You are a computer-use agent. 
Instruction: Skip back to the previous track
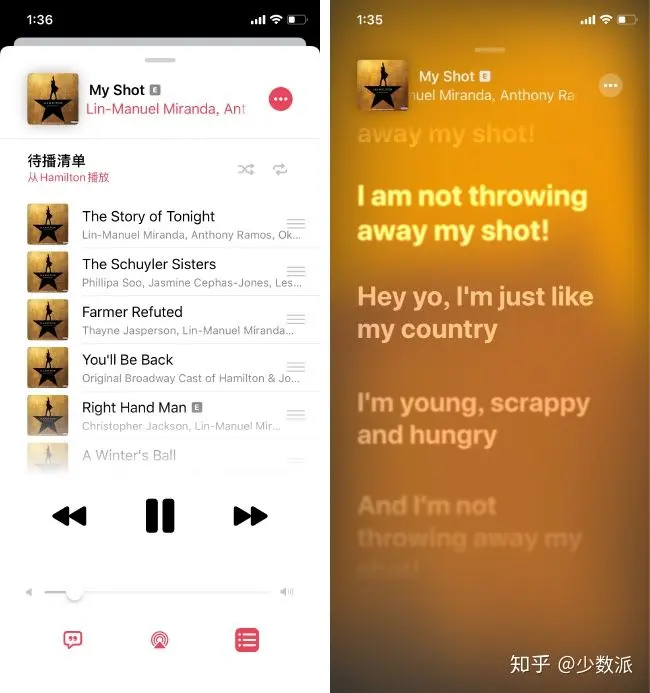coord(70,516)
